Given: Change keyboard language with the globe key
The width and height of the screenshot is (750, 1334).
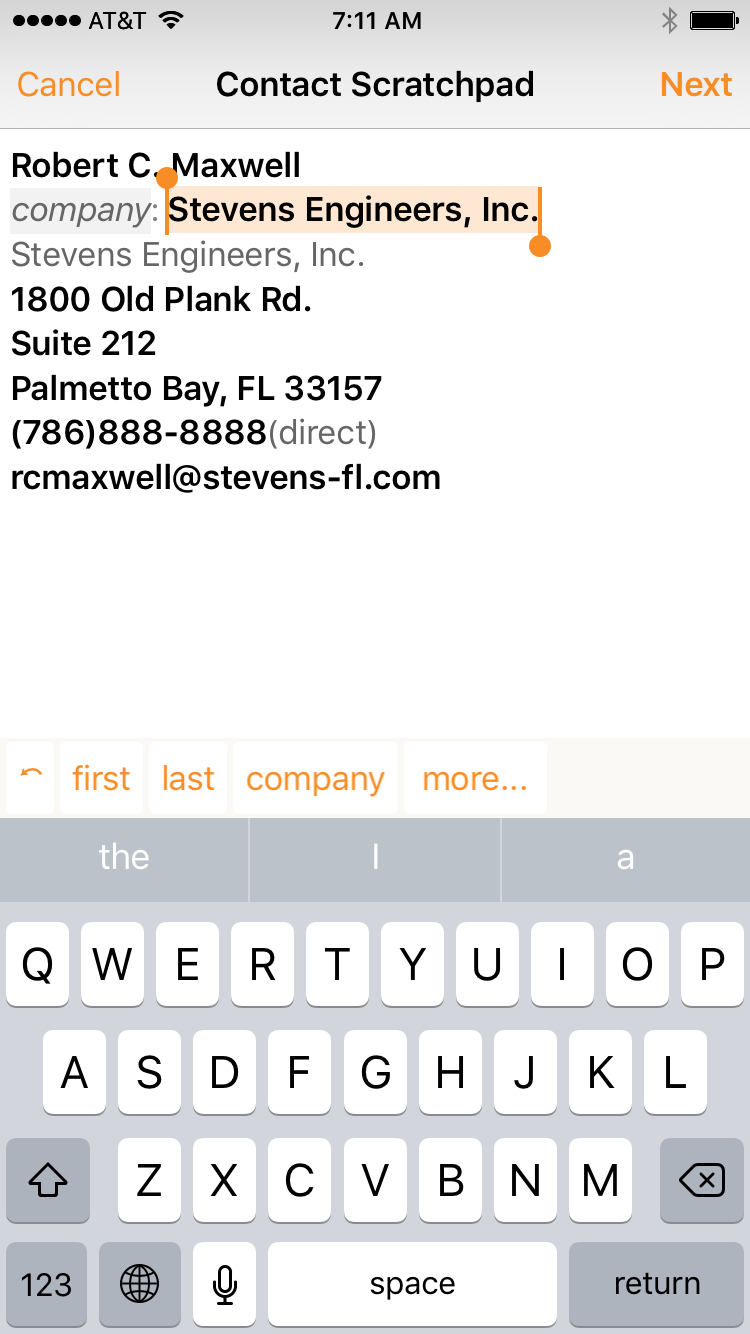Looking at the screenshot, I should click(x=140, y=1283).
